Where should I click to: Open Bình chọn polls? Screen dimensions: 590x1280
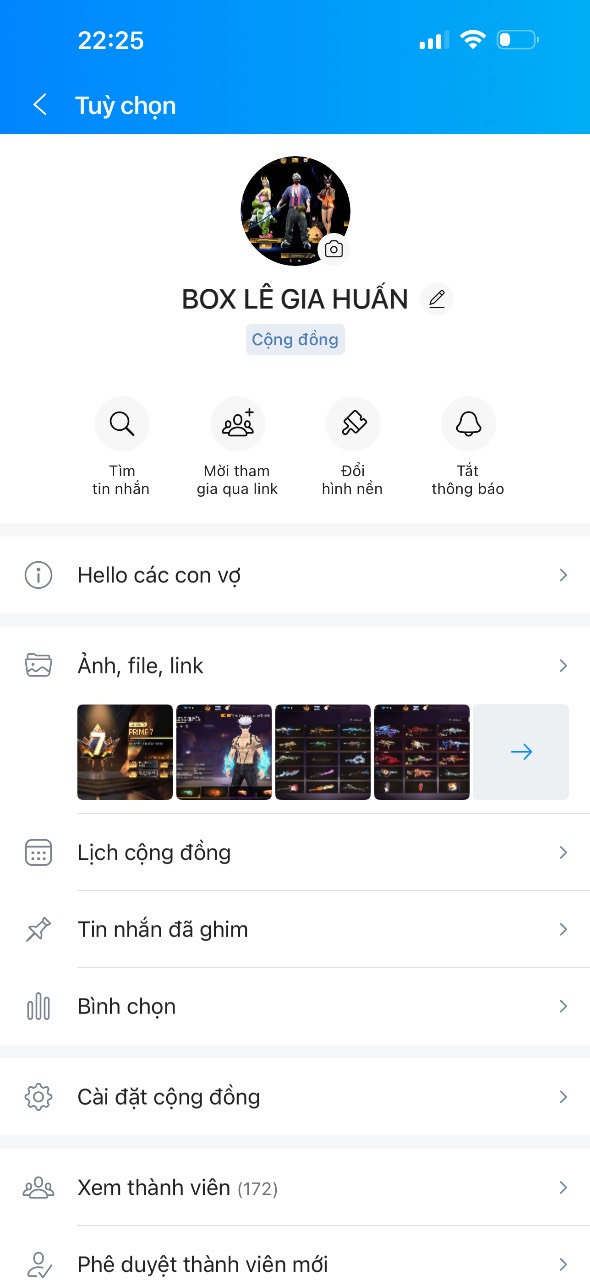(x=295, y=1006)
